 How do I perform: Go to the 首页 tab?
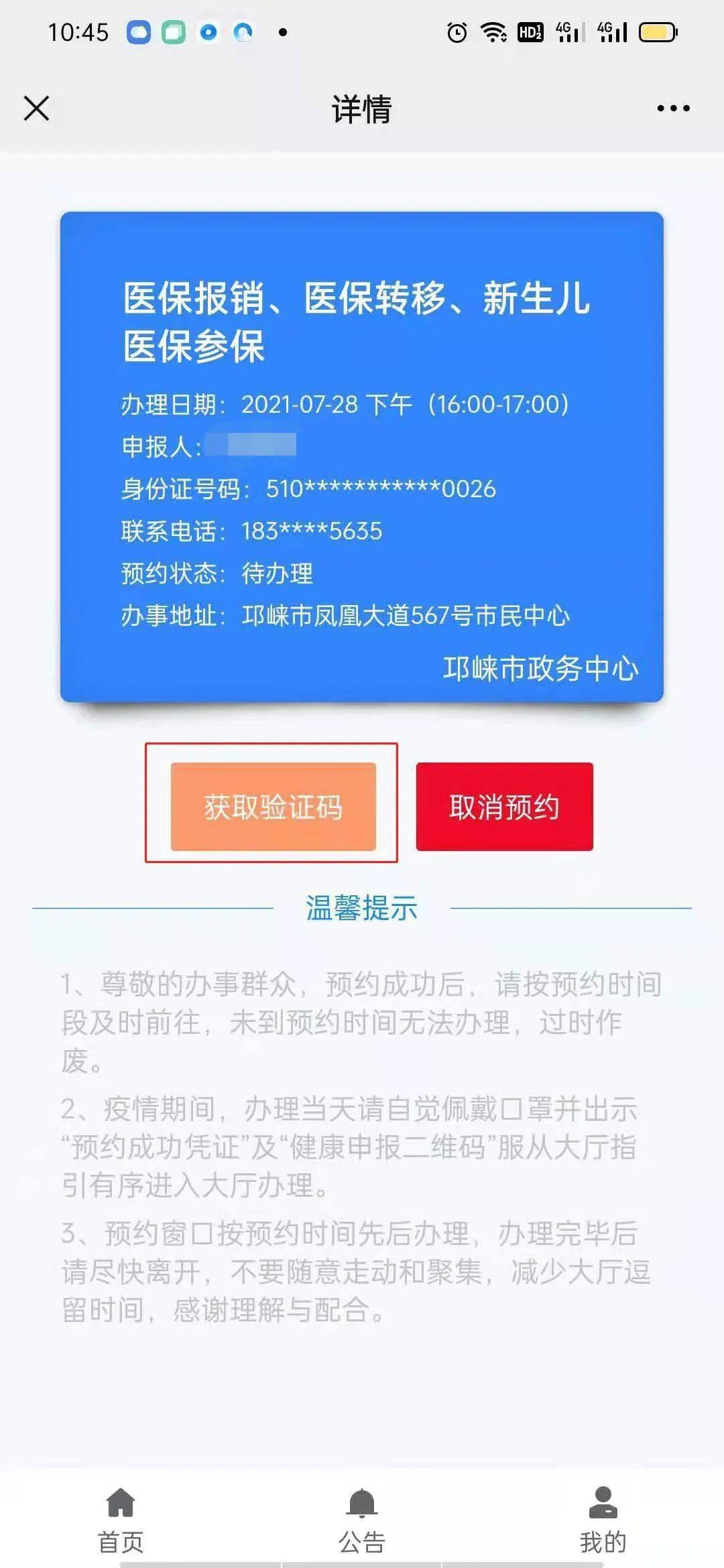121,1521
